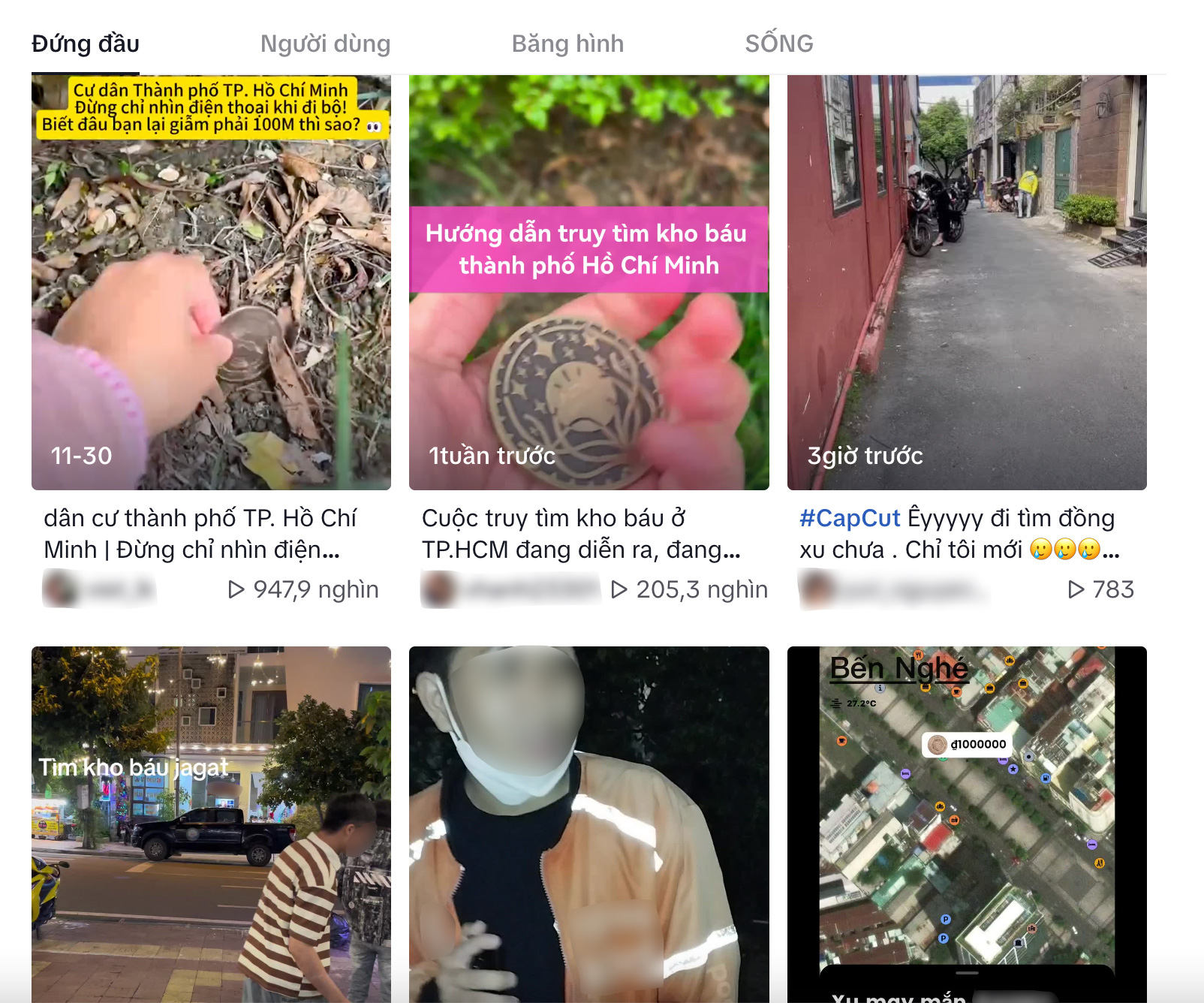Switch to the Người dùng tab
The image size is (1204, 1003).
click(x=325, y=44)
